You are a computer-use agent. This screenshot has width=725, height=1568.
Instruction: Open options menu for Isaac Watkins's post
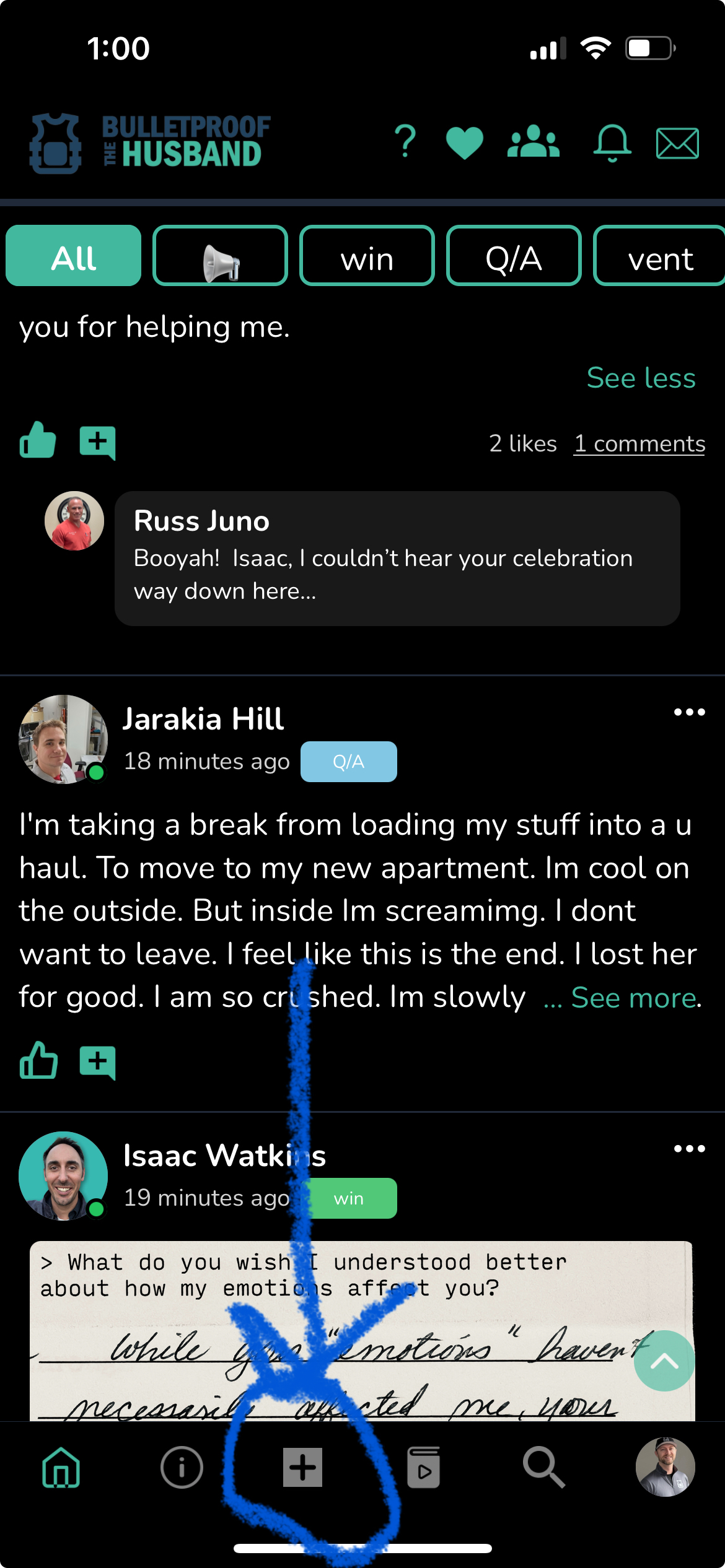click(x=689, y=1149)
